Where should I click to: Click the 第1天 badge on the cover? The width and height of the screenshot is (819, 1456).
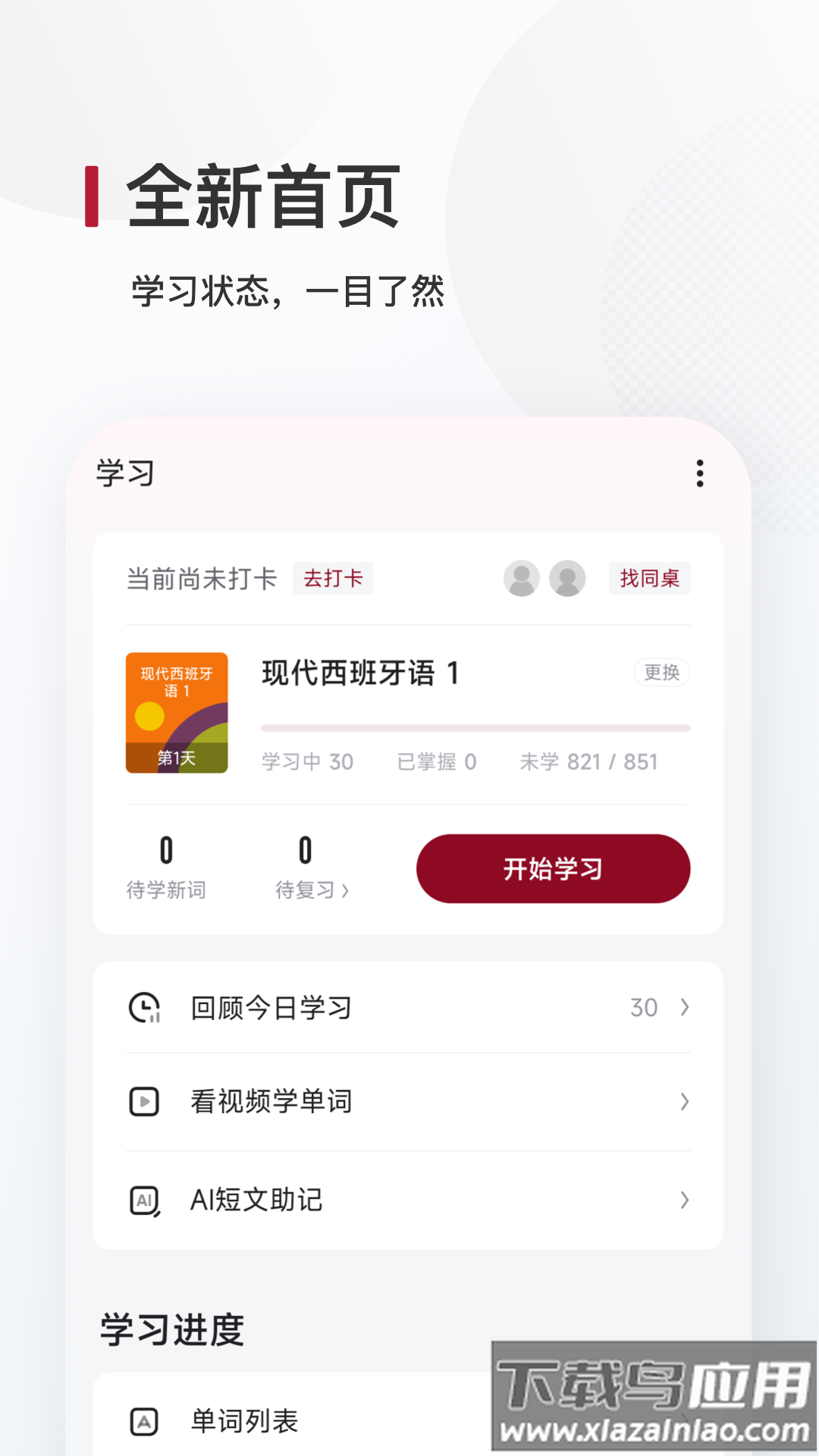click(x=177, y=758)
